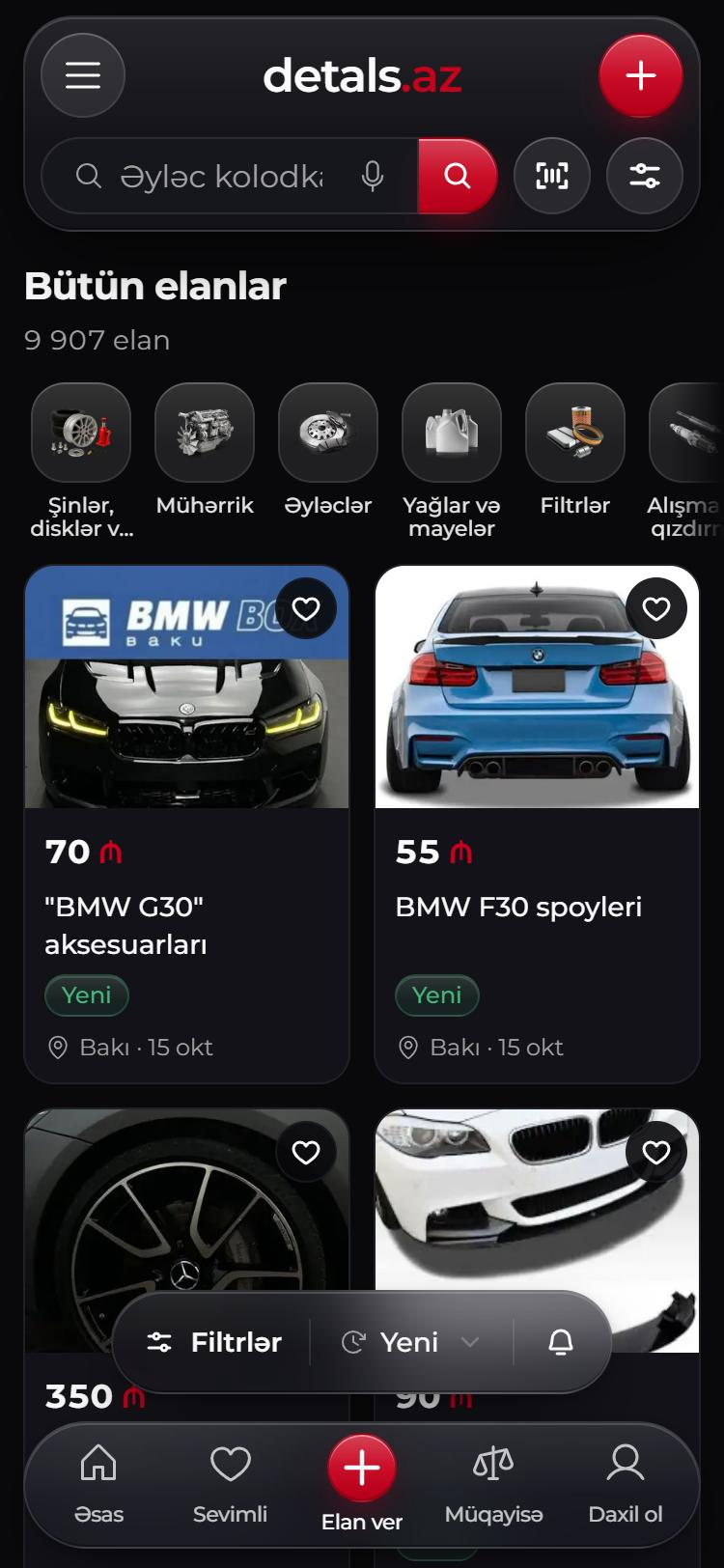Tap the red plus button in header
The image size is (724, 1568).
point(641,75)
